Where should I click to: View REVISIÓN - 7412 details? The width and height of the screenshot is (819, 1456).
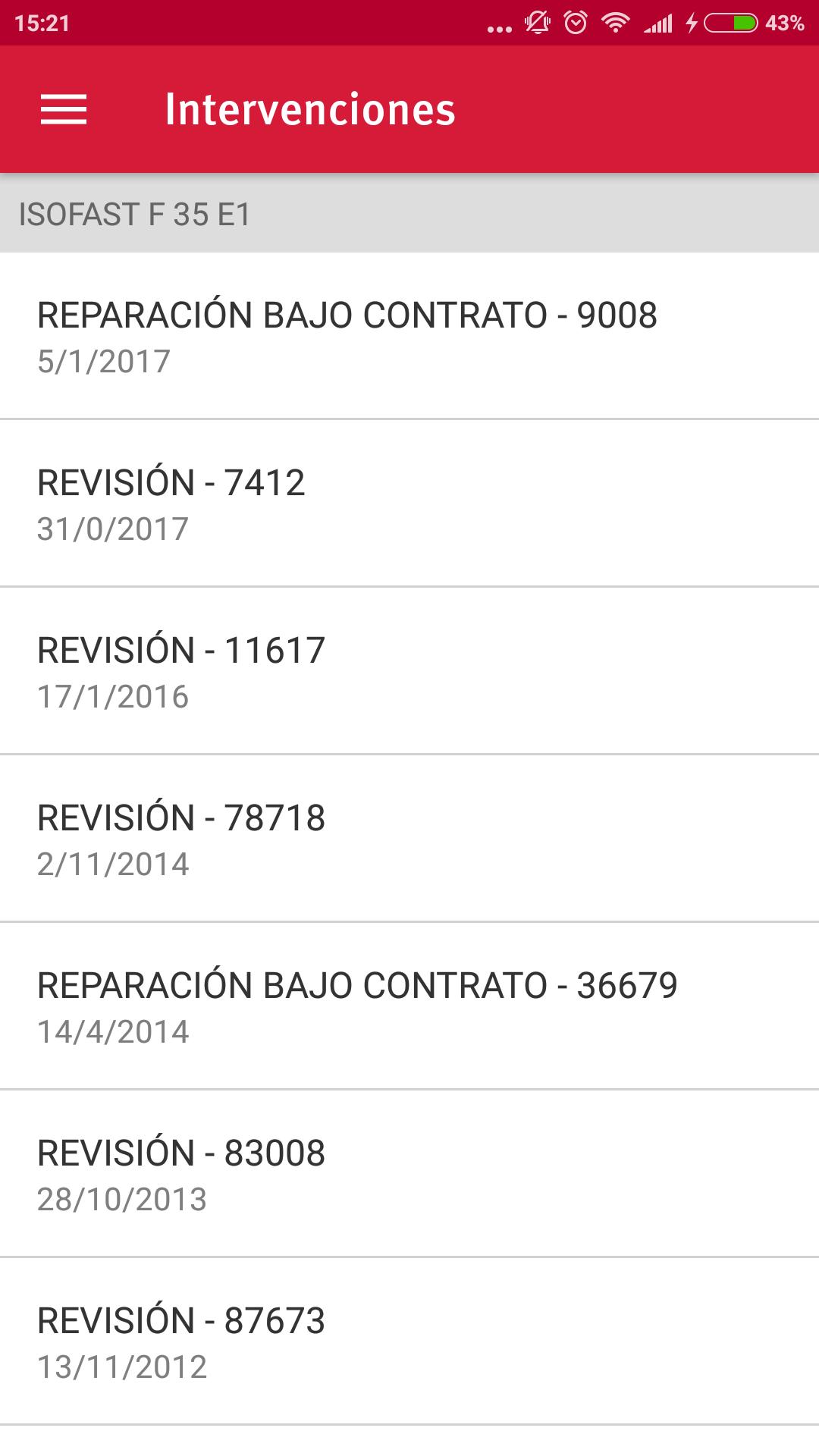[409, 504]
